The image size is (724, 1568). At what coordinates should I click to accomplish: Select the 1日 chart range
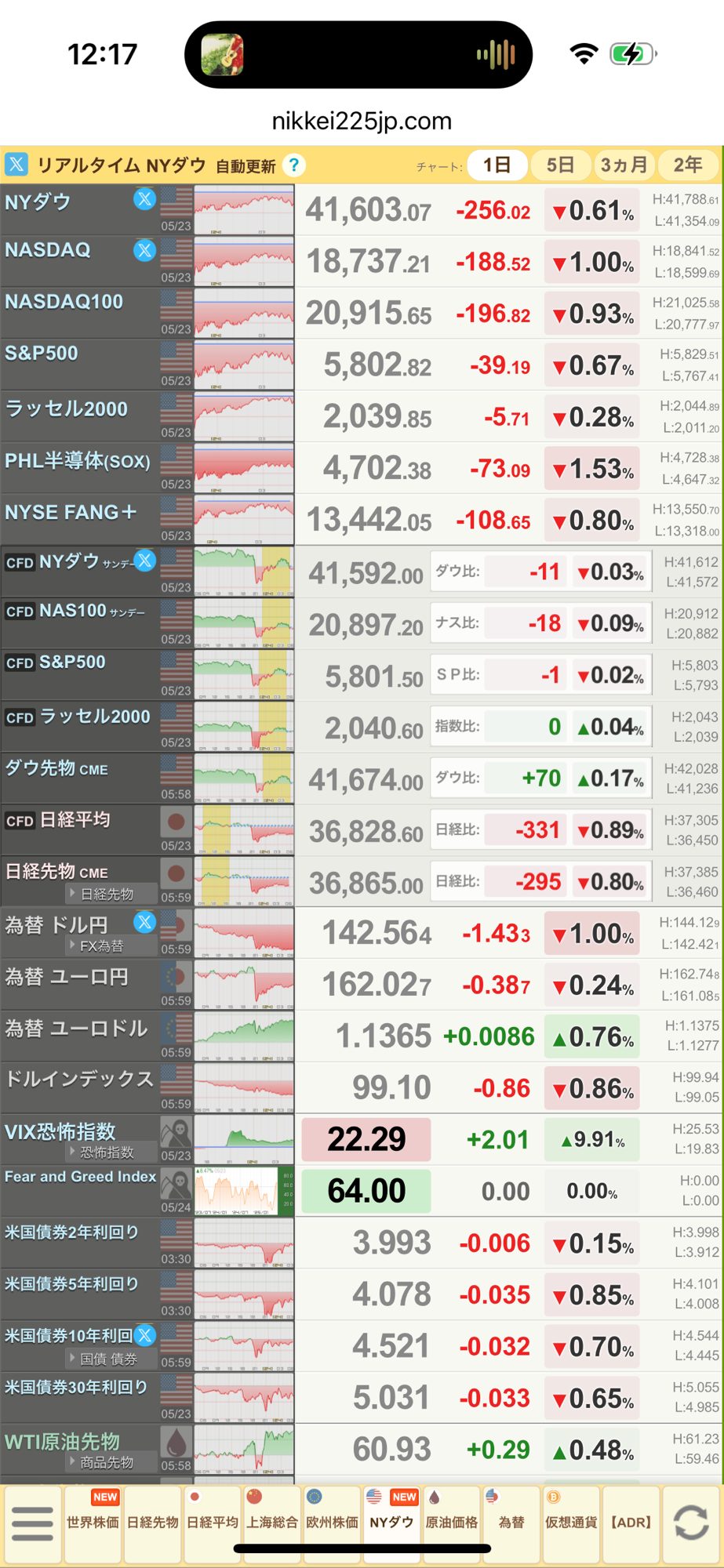click(497, 165)
